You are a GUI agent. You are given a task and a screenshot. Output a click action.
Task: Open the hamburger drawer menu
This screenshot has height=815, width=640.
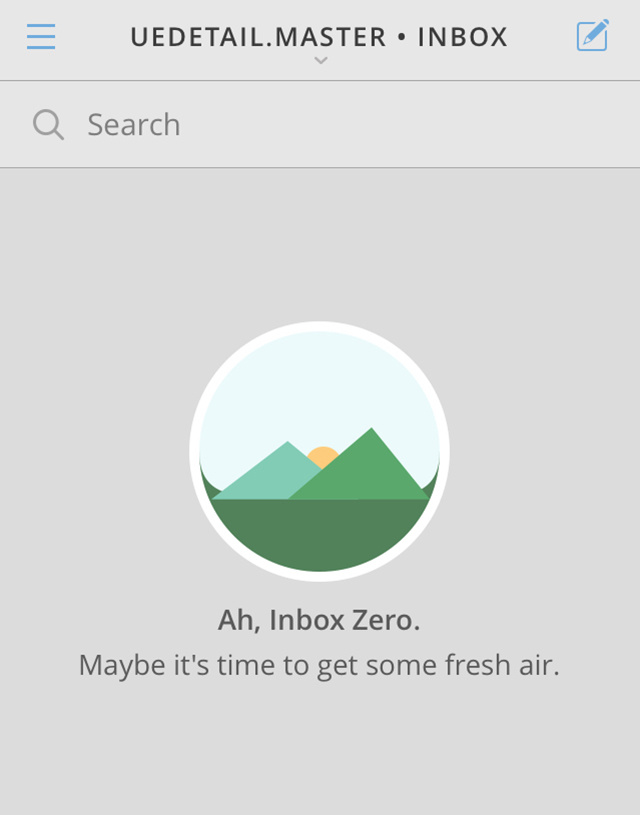coord(41,37)
